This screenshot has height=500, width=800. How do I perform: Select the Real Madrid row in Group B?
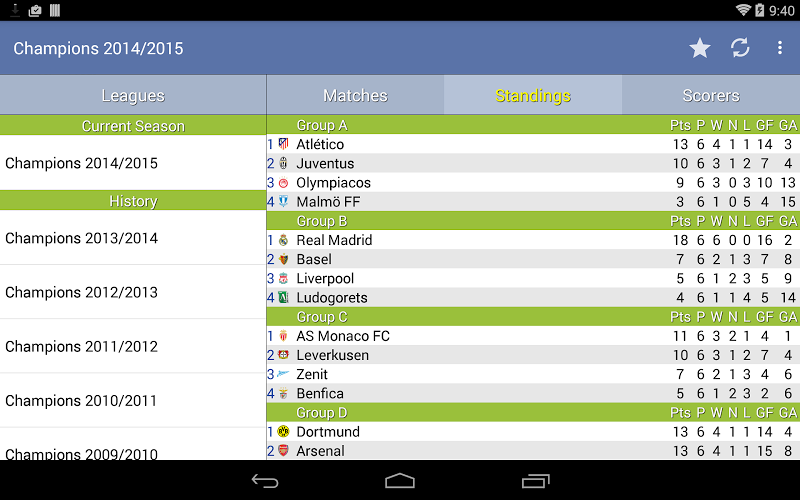[x=533, y=240]
